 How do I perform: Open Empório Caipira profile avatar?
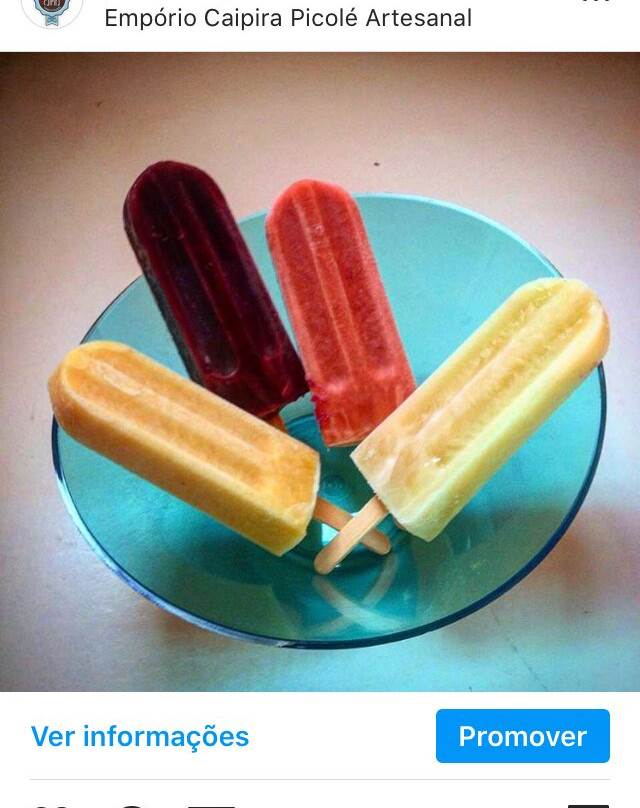point(52,10)
